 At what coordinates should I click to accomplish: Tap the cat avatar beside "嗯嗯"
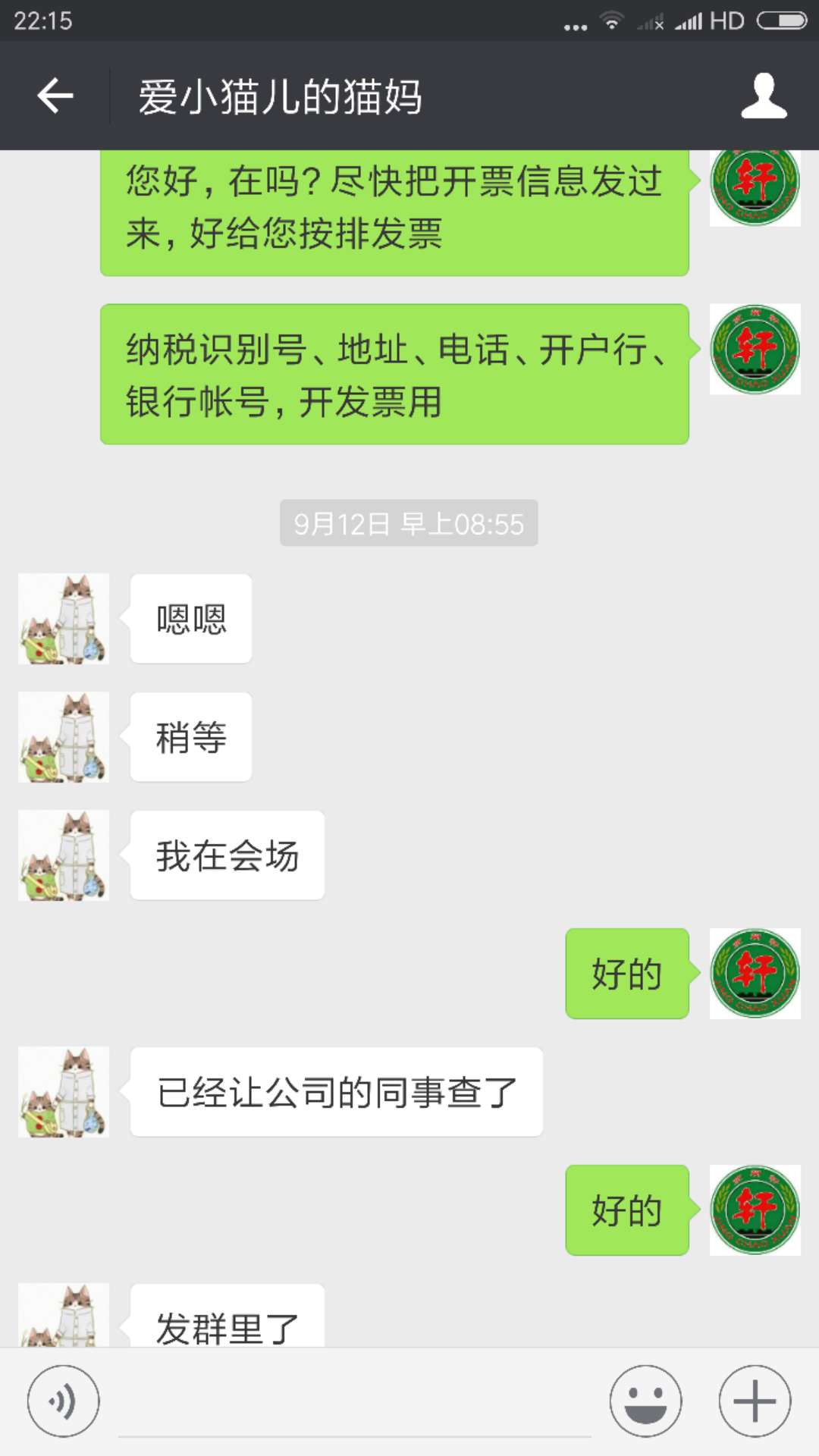(x=64, y=619)
